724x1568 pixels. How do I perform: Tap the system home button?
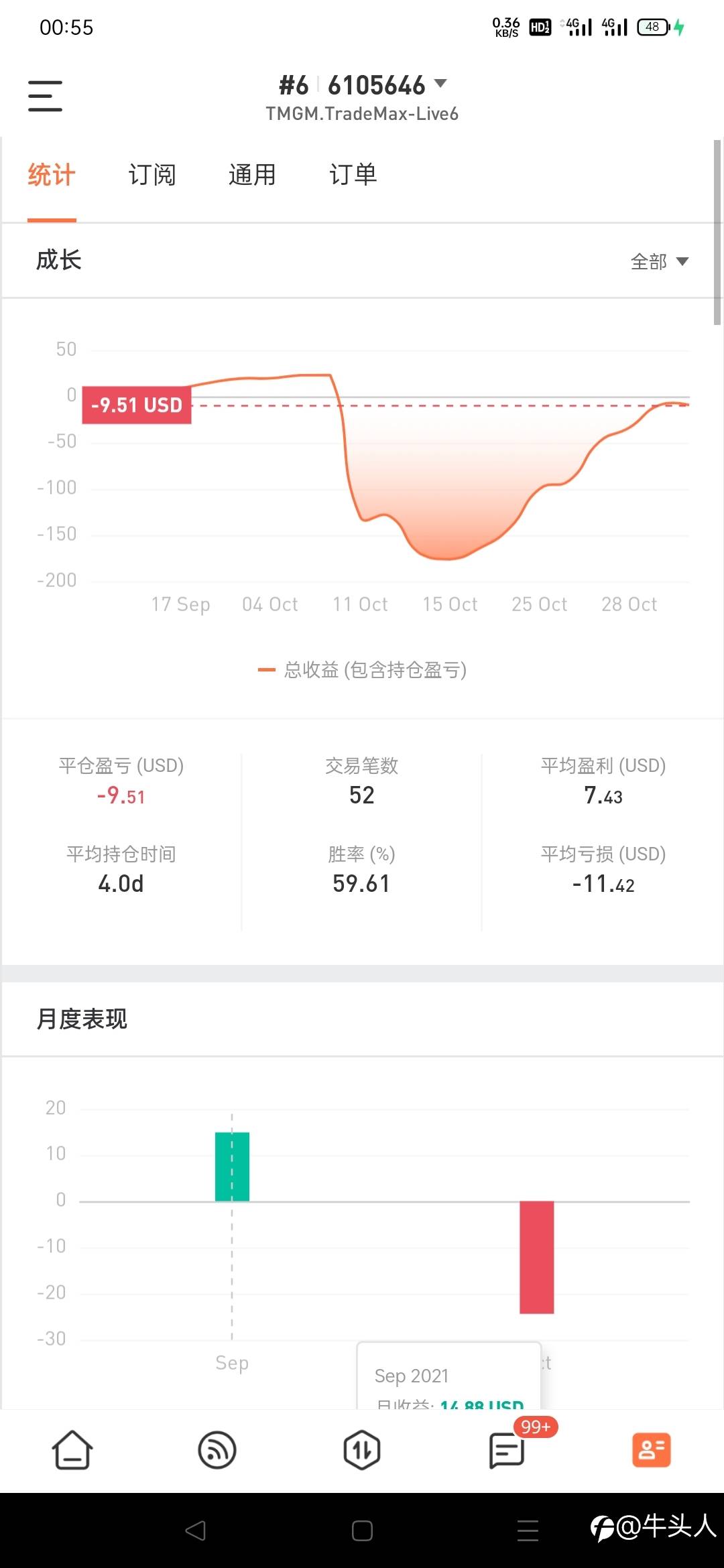coord(362,1530)
